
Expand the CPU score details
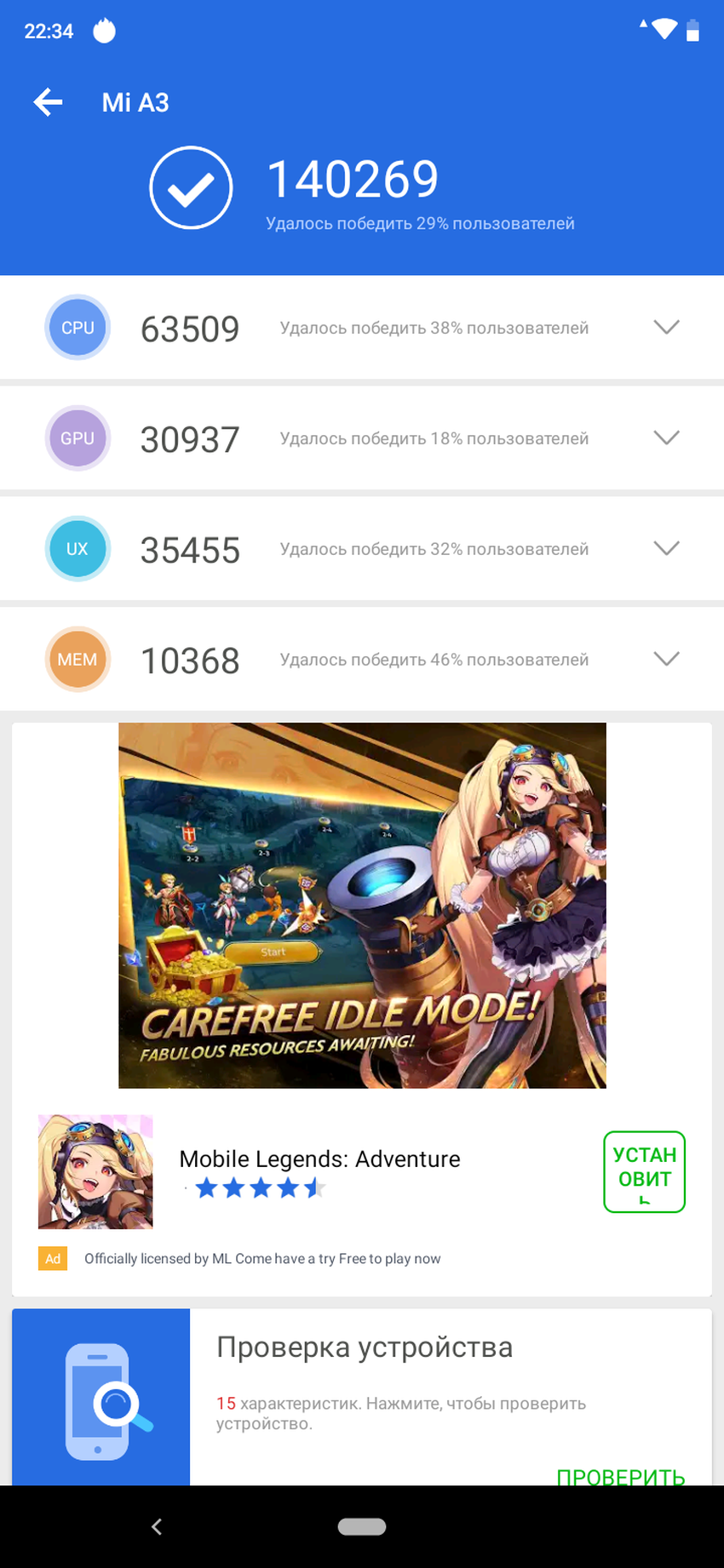[665, 328]
